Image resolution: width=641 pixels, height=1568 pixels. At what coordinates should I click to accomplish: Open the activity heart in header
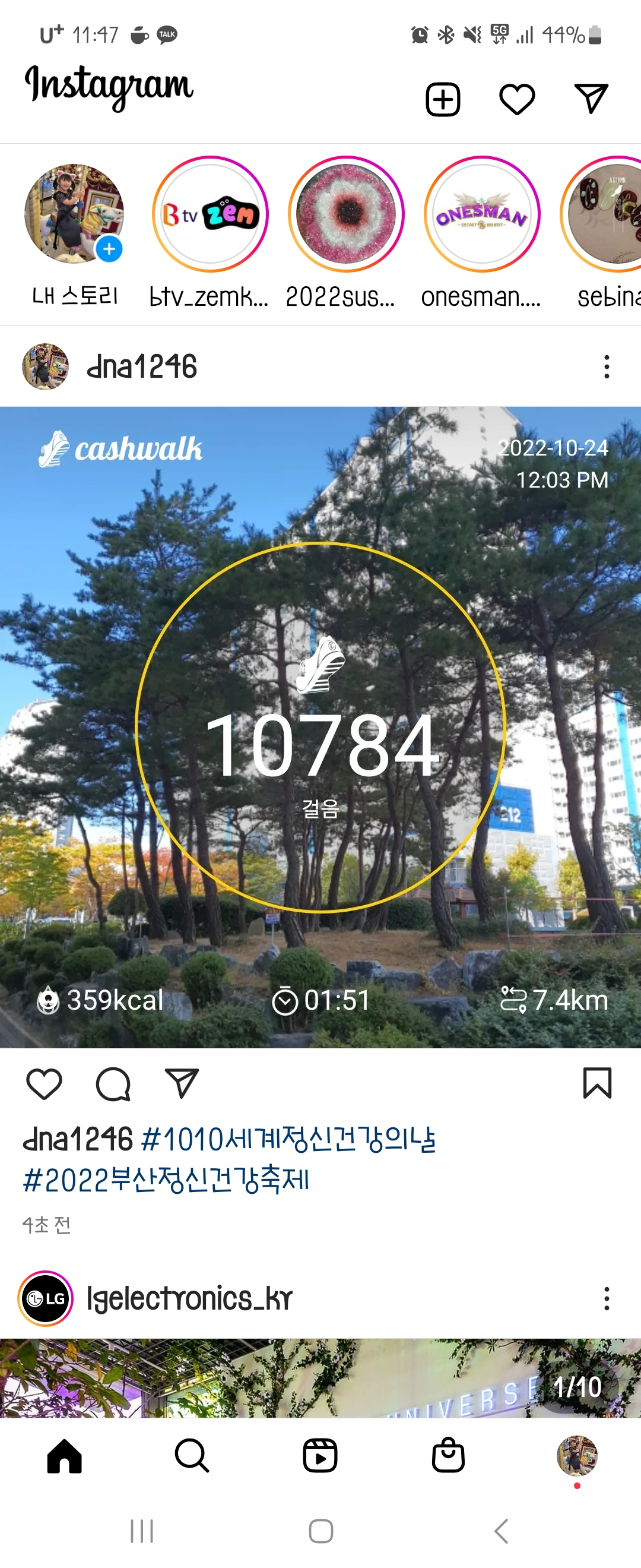[517, 99]
